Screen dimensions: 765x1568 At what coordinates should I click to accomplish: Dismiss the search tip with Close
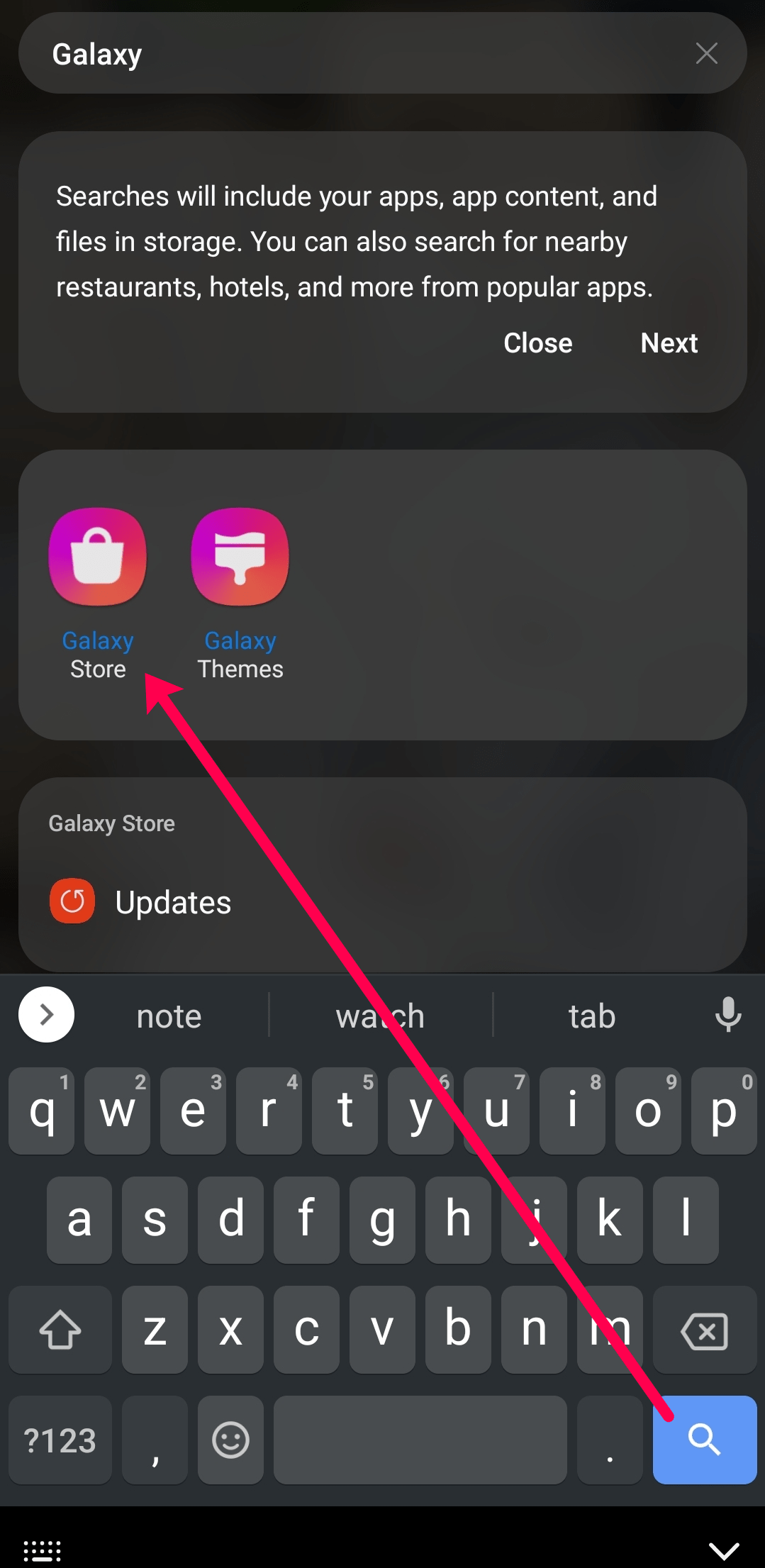point(537,343)
